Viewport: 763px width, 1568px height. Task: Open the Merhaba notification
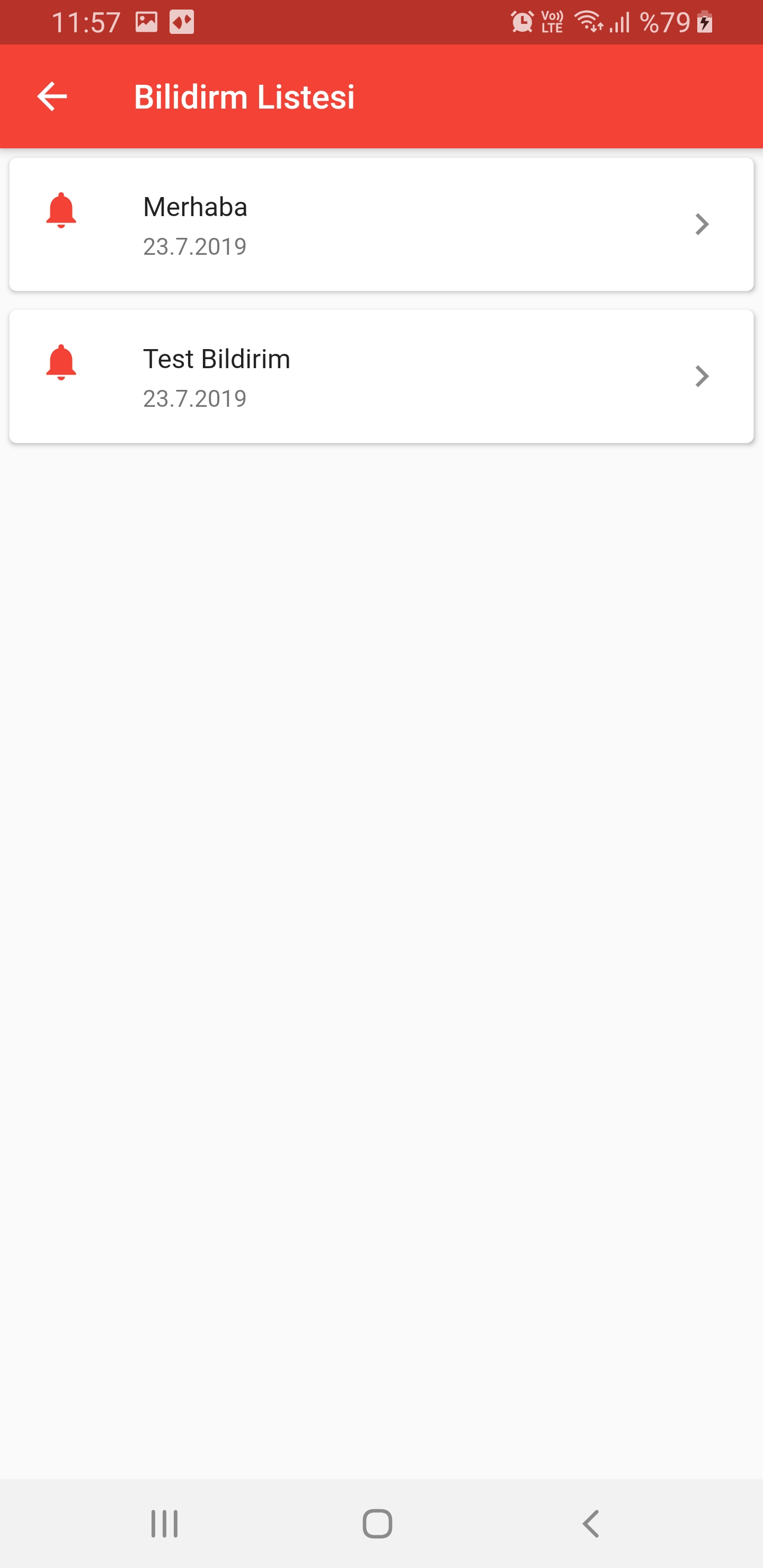coord(381,225)
